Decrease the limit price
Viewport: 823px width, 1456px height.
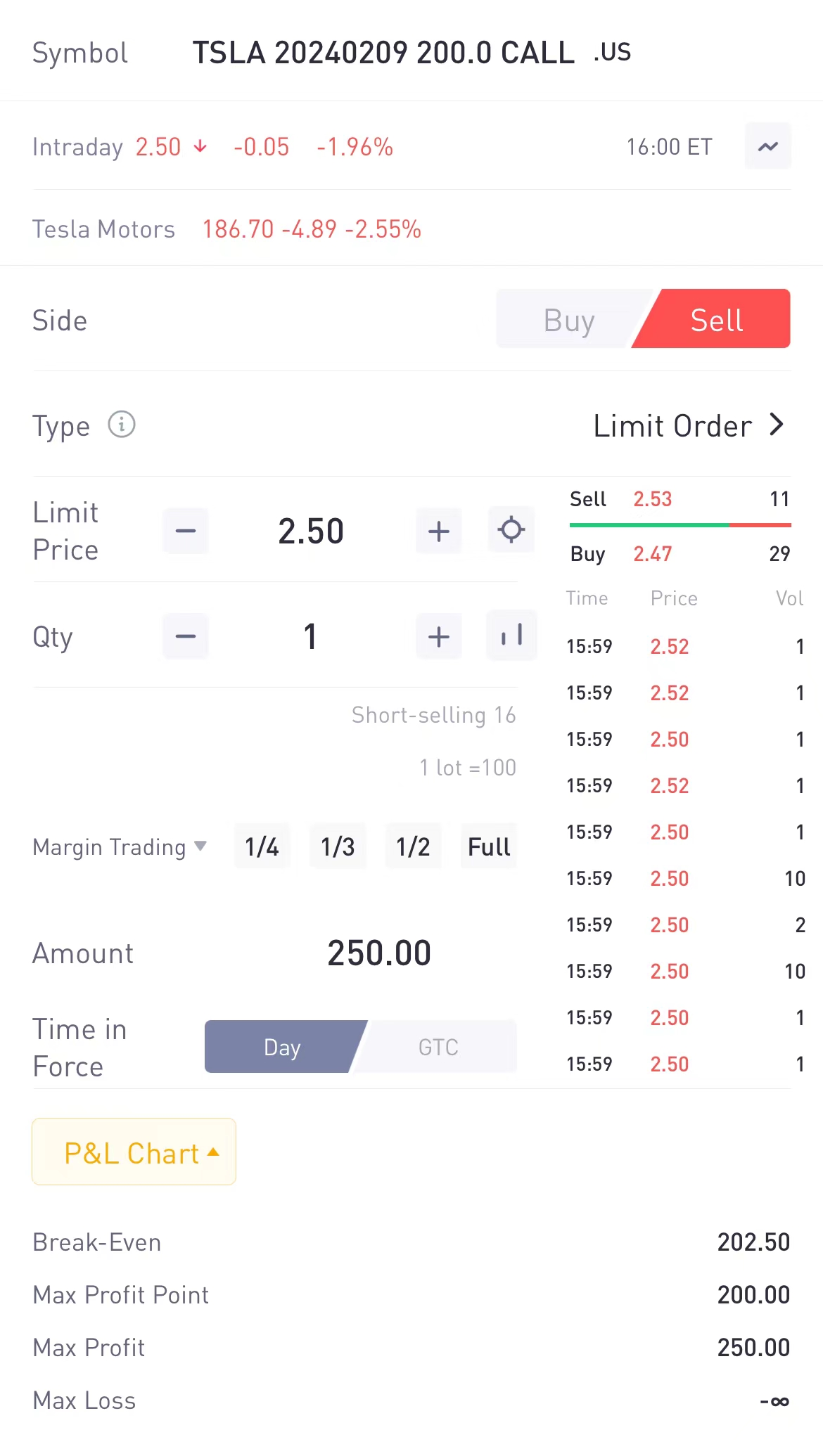coord(186,531)
